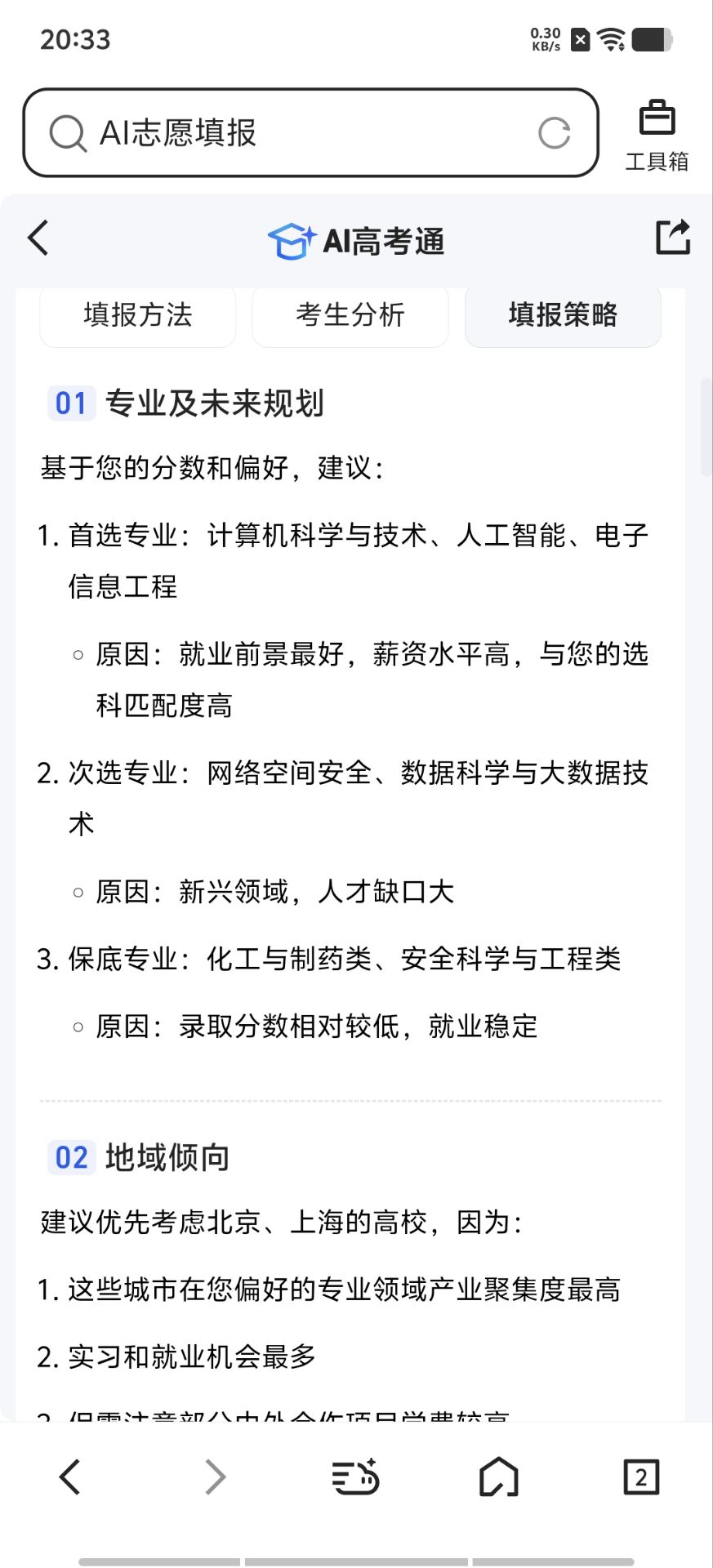Share the AI高考通 page
Screen dimensions: 713x1568
[x=673, y=238]
